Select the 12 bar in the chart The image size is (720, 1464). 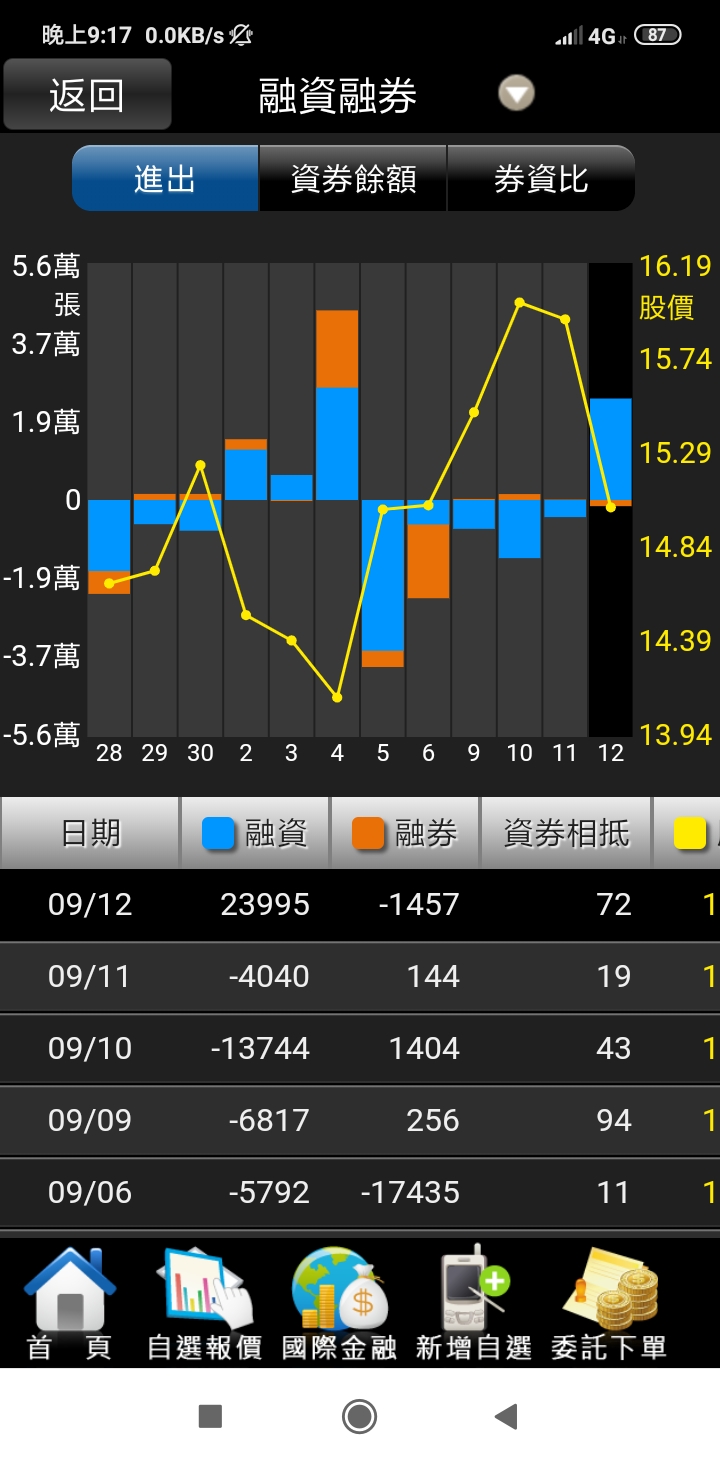coord(610,500)
